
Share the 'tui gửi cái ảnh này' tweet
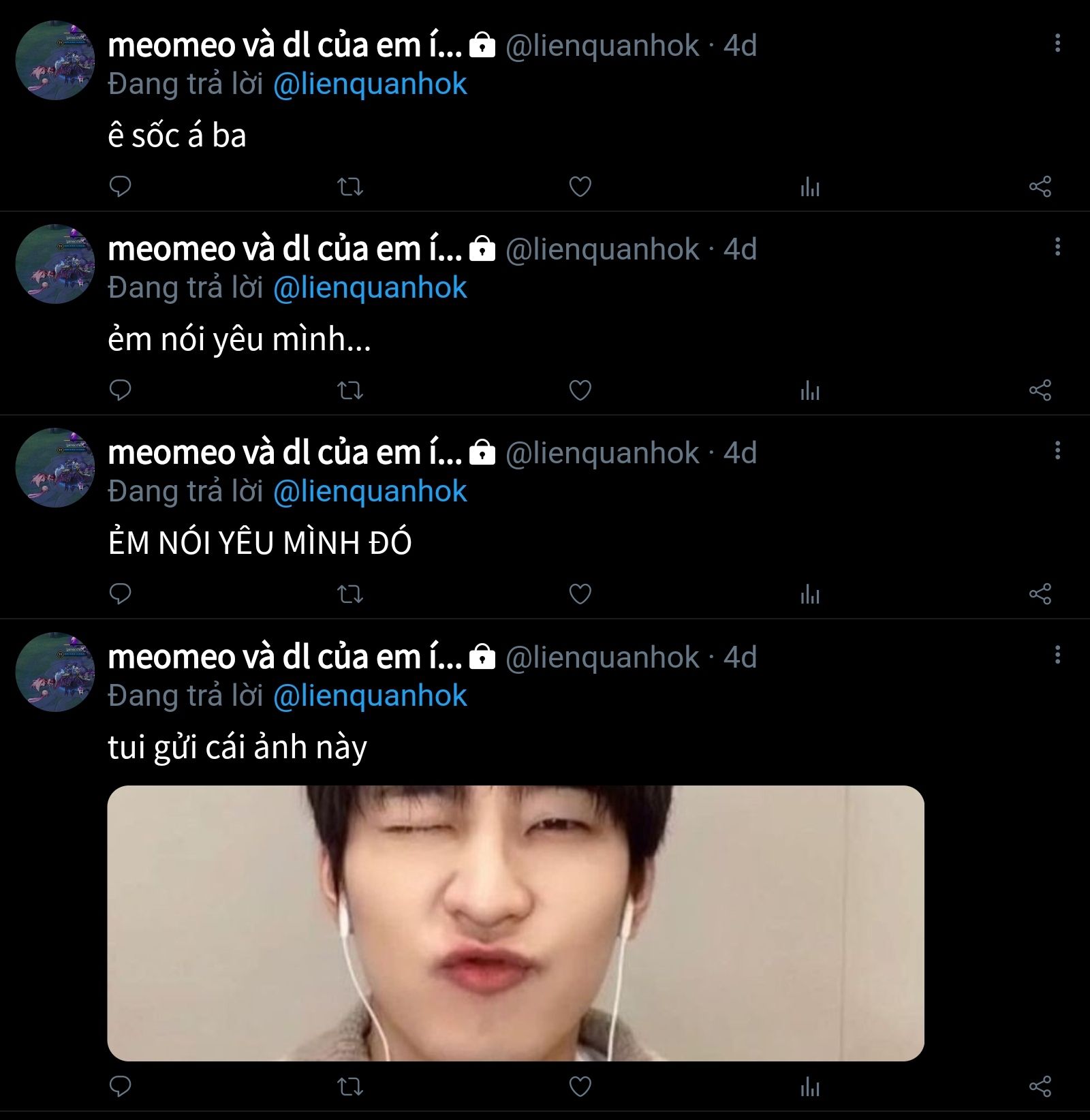point(1040,1086)
